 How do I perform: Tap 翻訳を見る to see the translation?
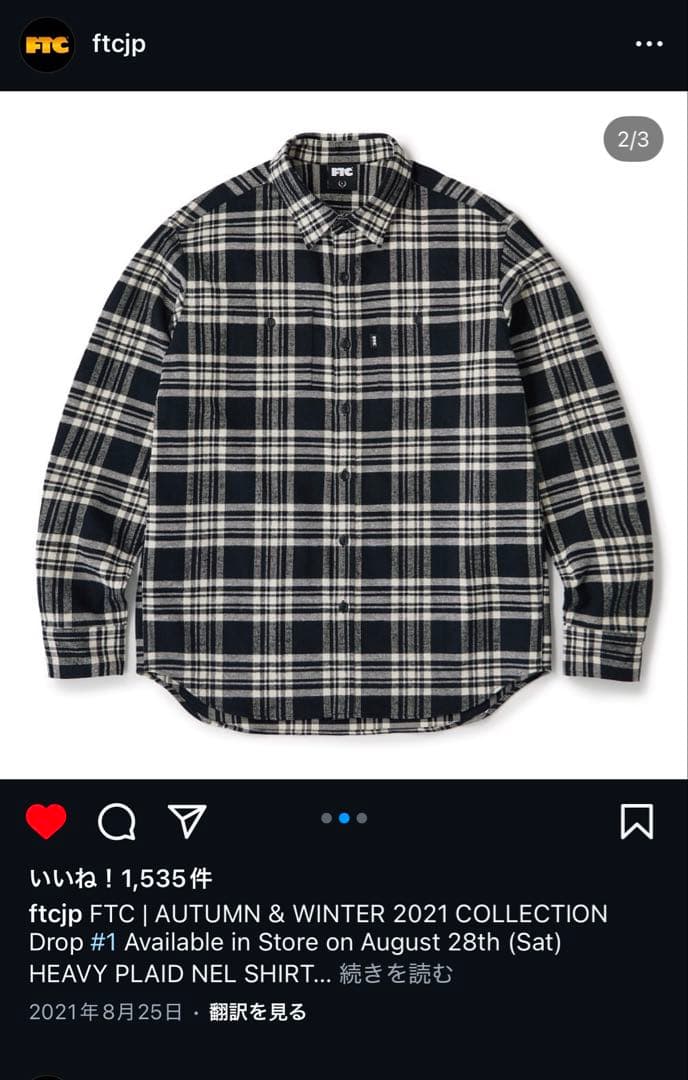257,1012
